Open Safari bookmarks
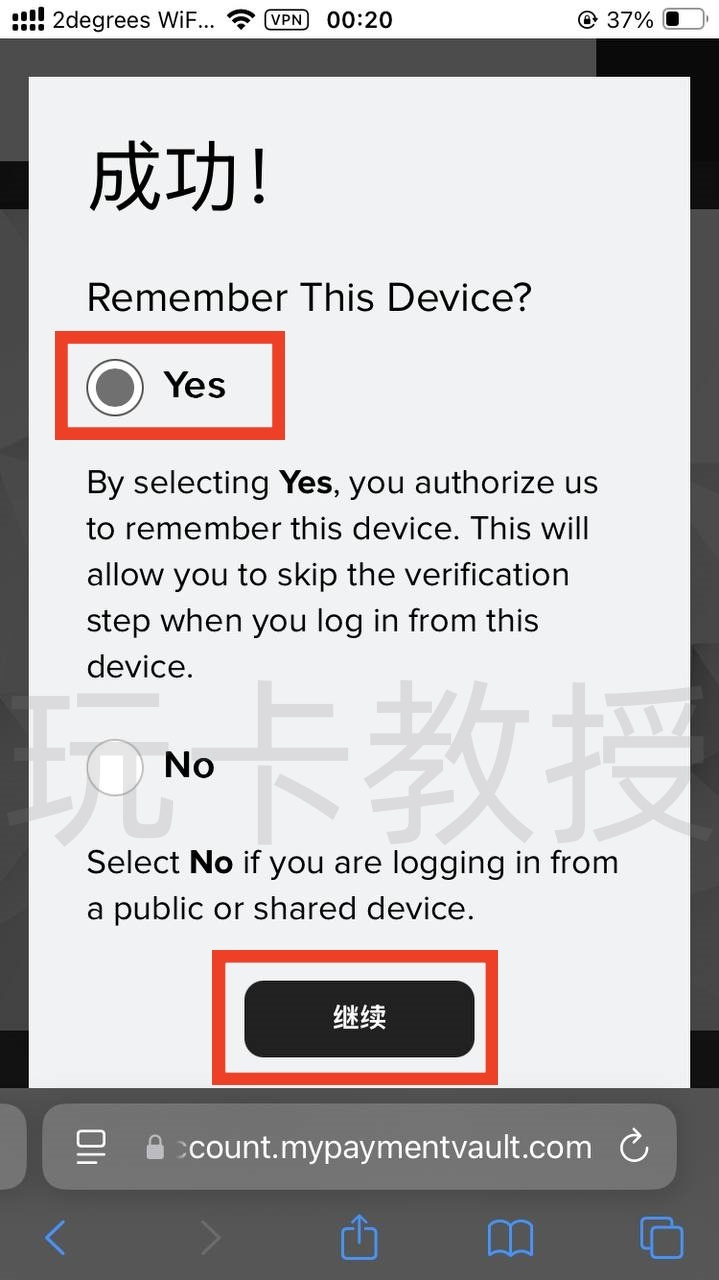This screenshot has width=719, height=1280. [510, 1238]
